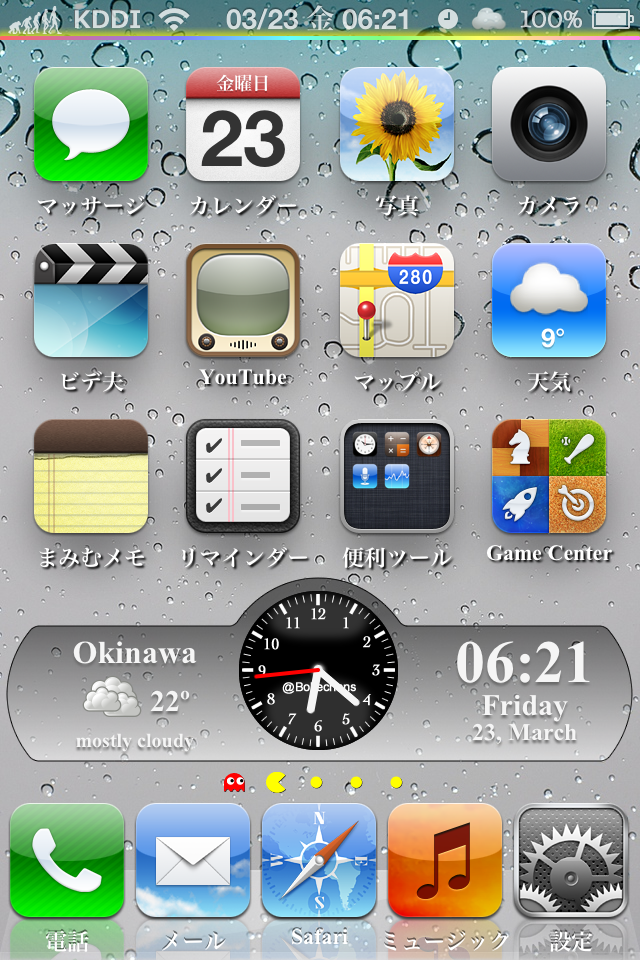Open the Phone app in the dock
Image resolution: width=640 pixels, height=960 pixels.
click(x=67, y=861)
